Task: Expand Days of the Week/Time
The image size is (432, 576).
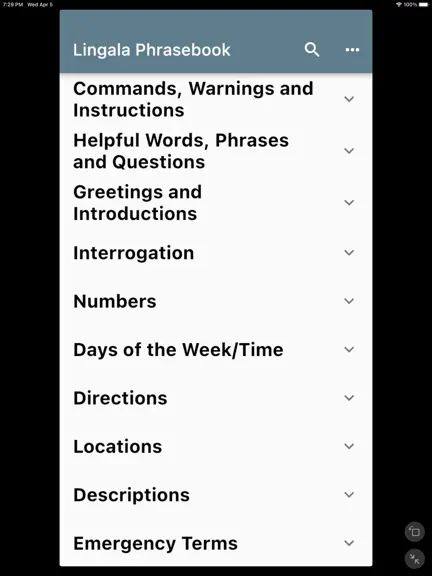Action: pos(216,350)
